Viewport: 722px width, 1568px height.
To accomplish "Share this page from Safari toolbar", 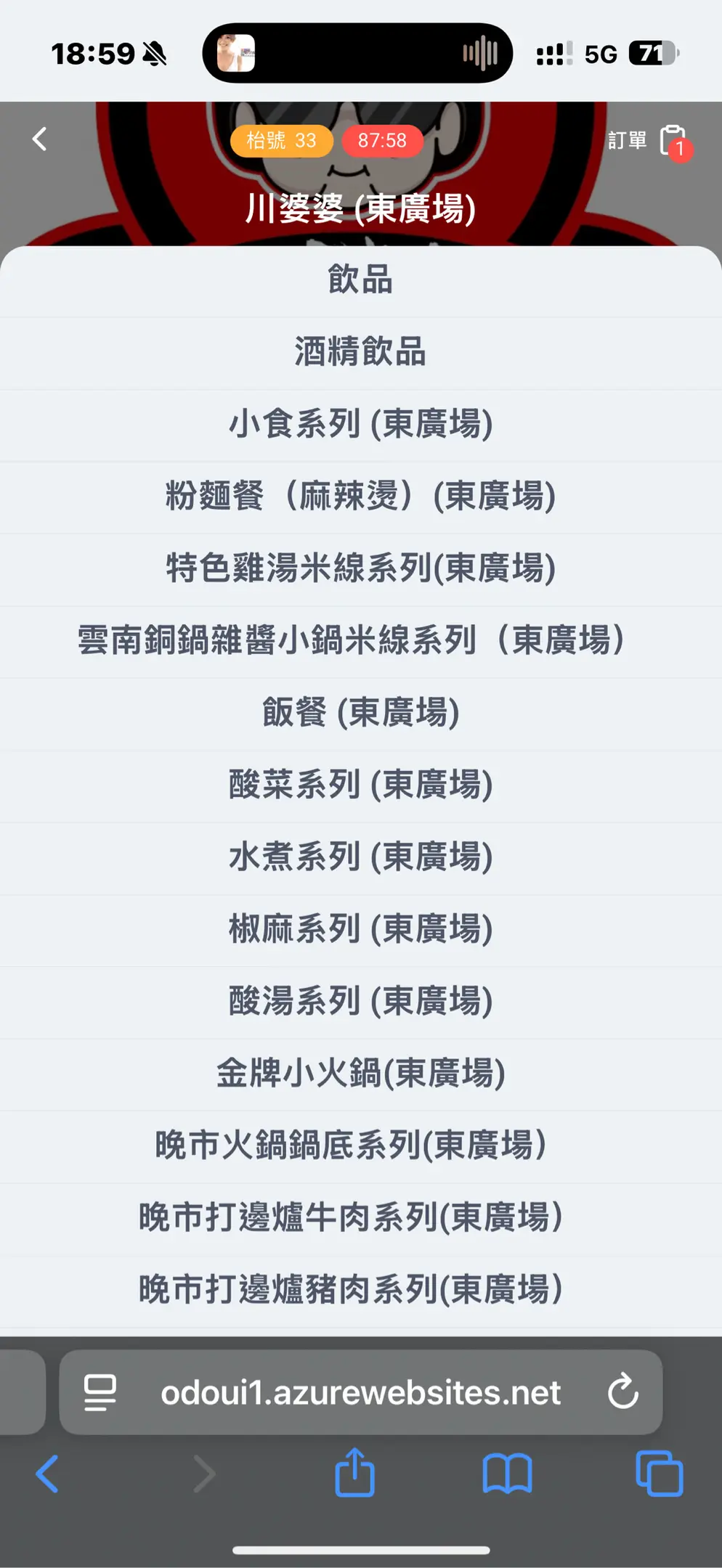I will tap(354, 1474).
